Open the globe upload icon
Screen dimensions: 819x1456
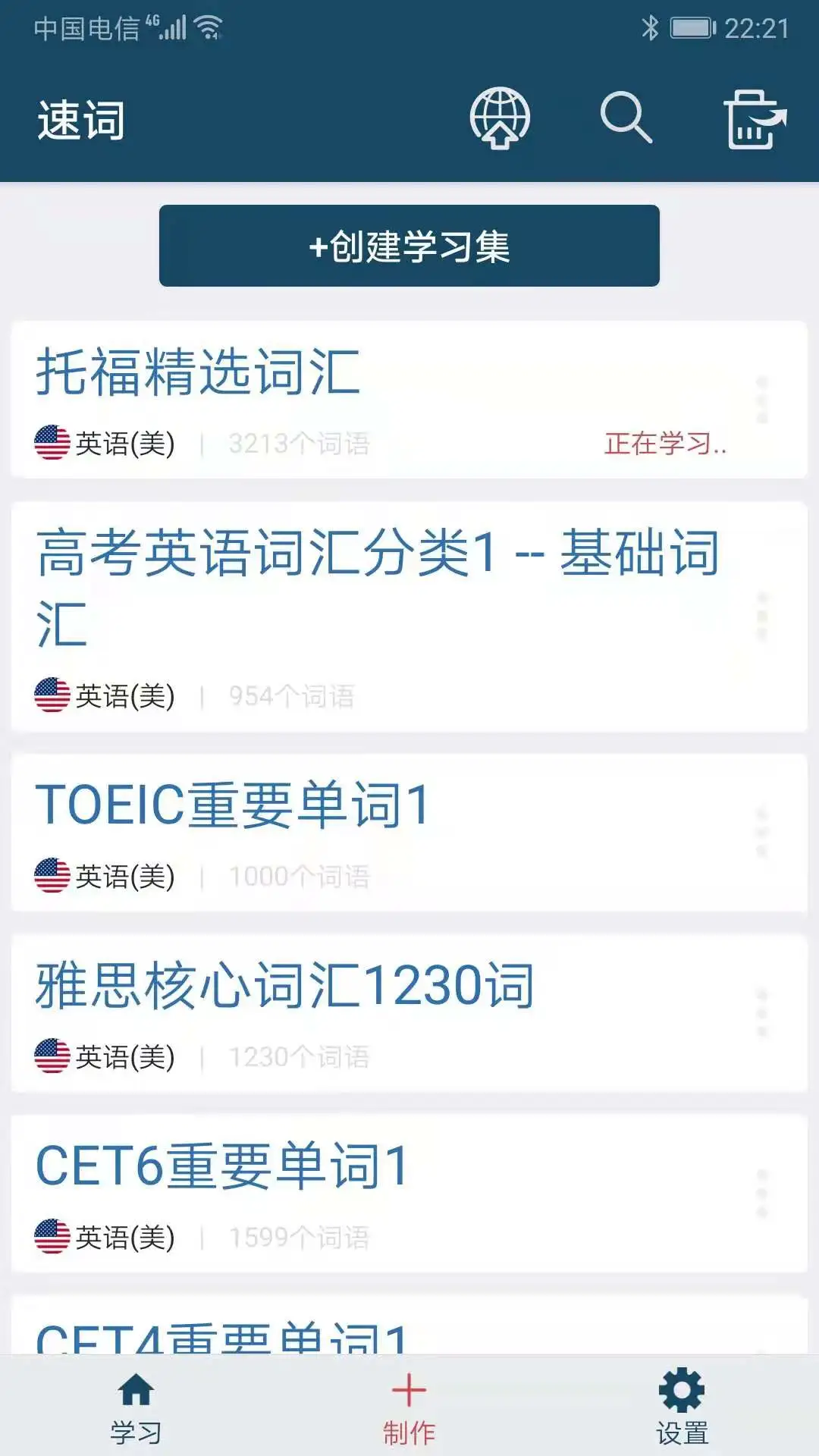[x=500, y=118]
